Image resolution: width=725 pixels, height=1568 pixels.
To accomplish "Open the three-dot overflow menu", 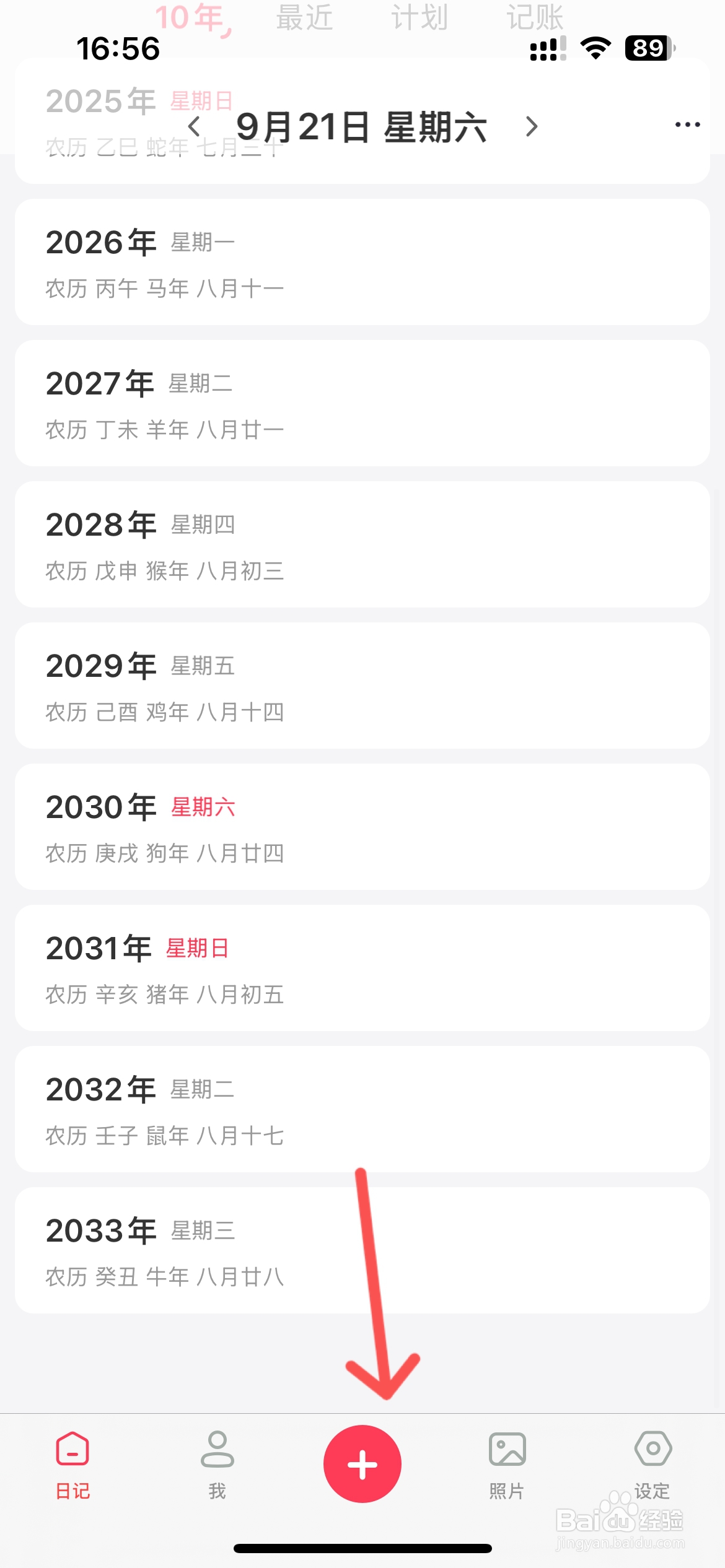I will (x=687, y=125).
